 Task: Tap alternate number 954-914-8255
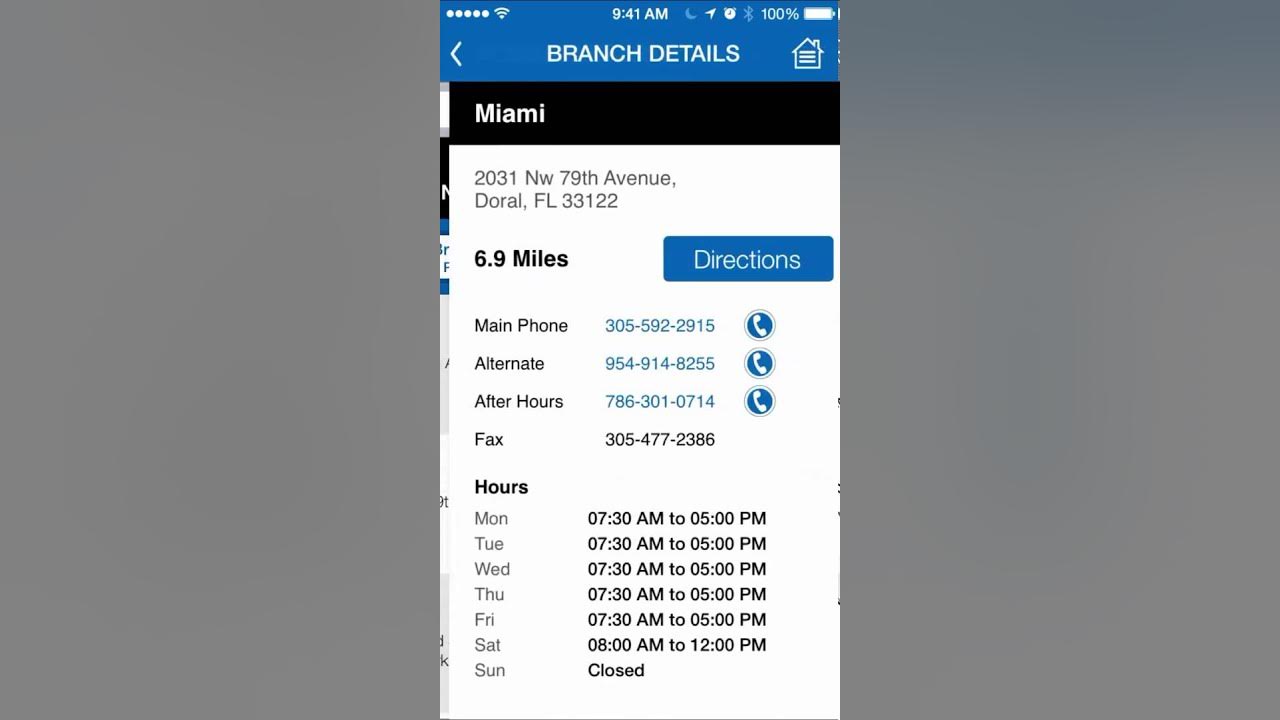tap(659, 363)
